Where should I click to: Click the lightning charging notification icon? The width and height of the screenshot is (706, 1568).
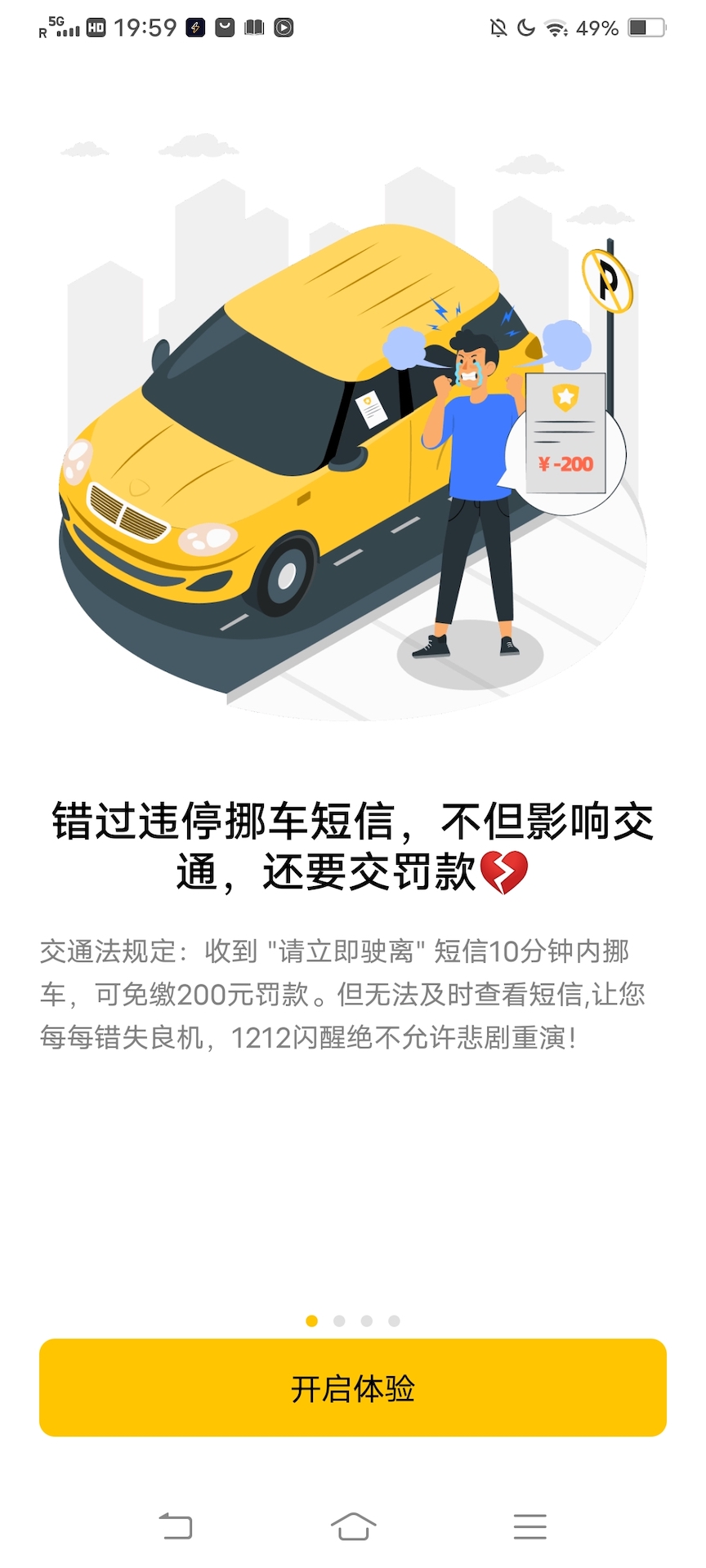194,27
